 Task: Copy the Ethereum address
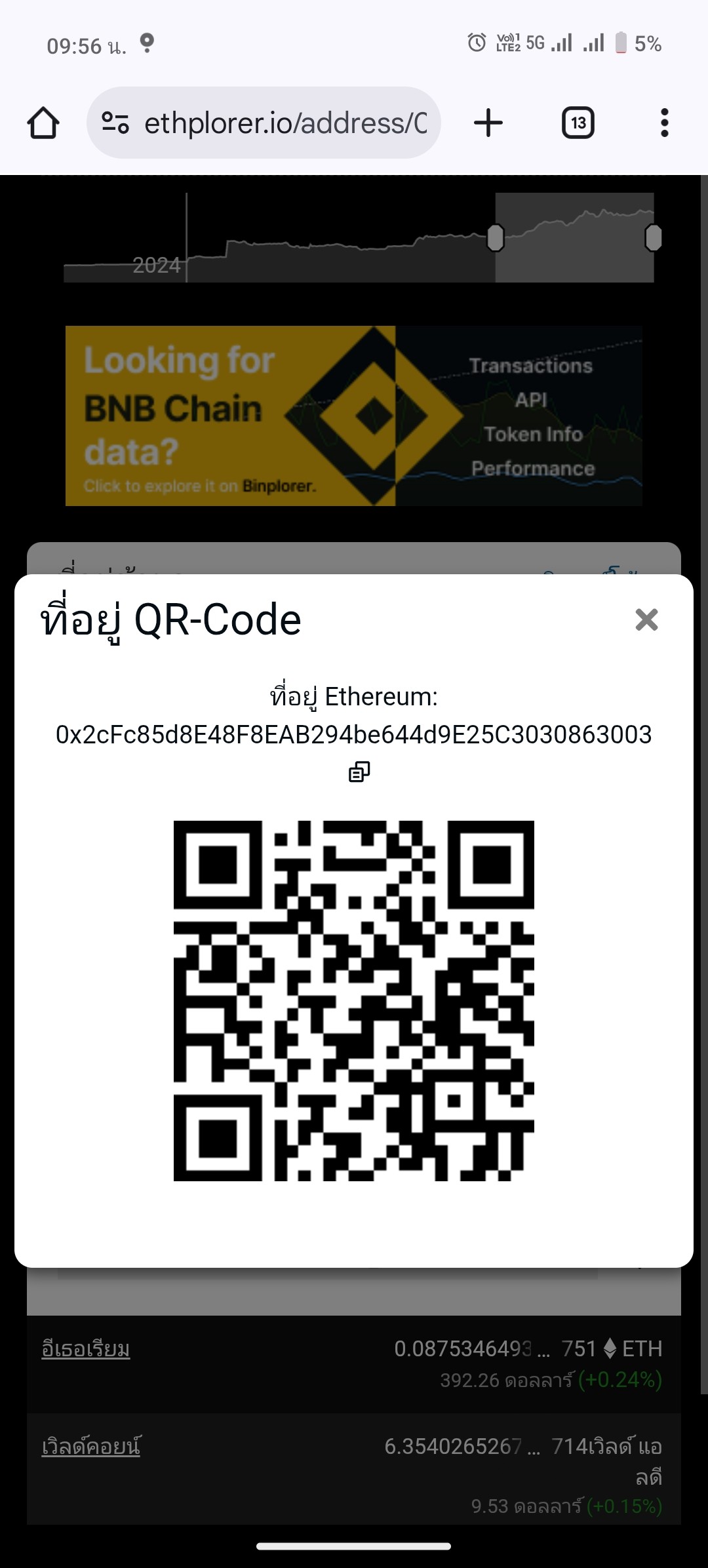tap(359, 772)
